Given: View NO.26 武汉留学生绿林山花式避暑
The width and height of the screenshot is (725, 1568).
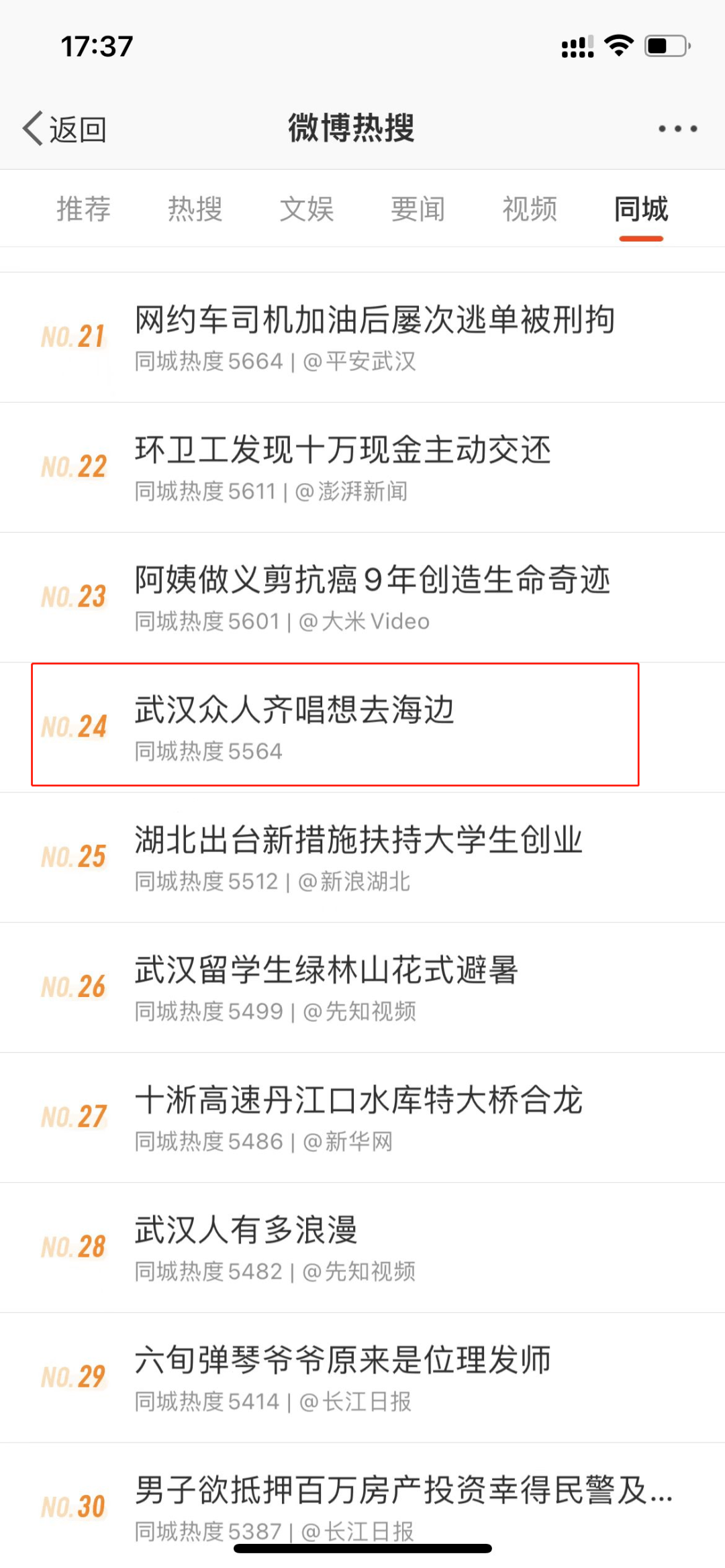Looking at the screenshot, I should pos(362,988).
